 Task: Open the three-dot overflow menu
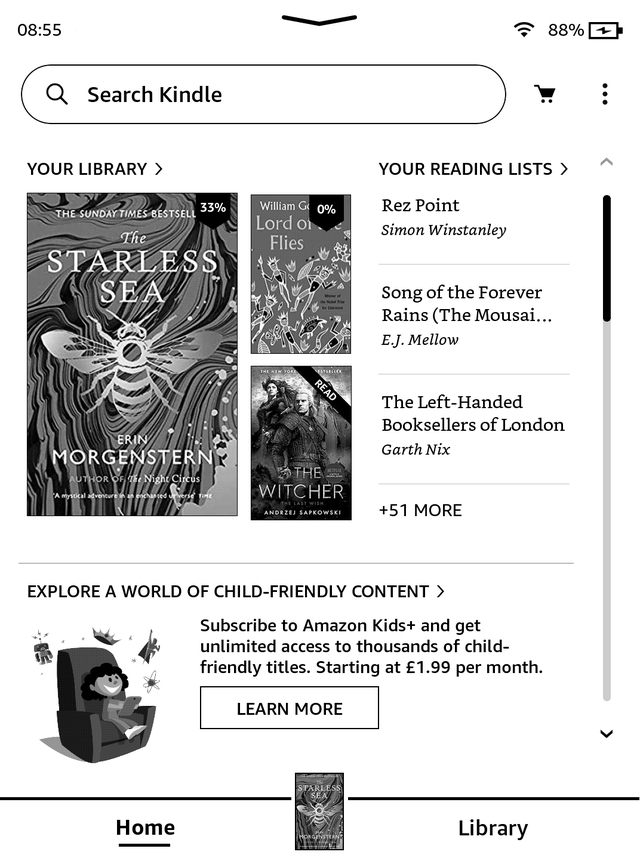point(605,94)
